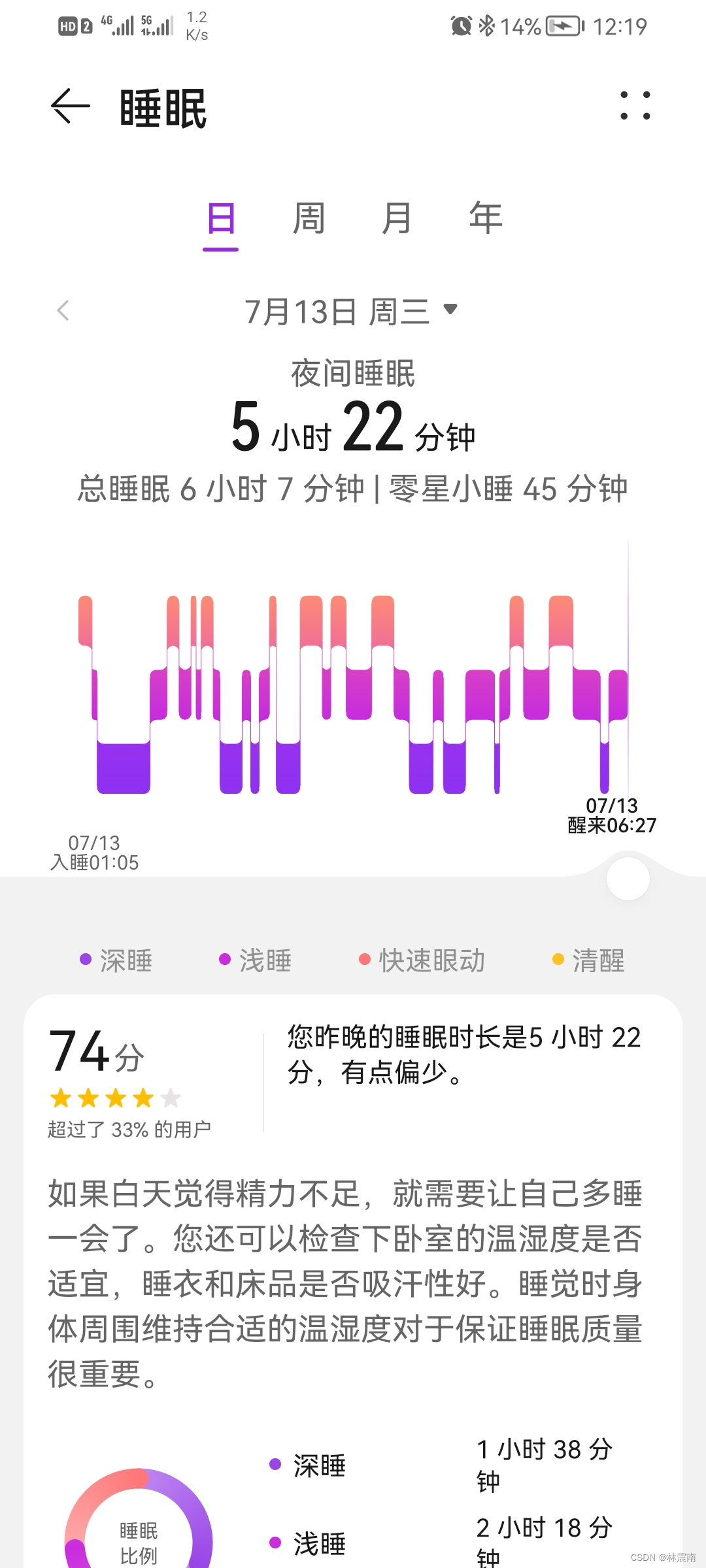Toggle the 日 daily view selection
This screenshot has height=1568, width=706.
point(221,219)
